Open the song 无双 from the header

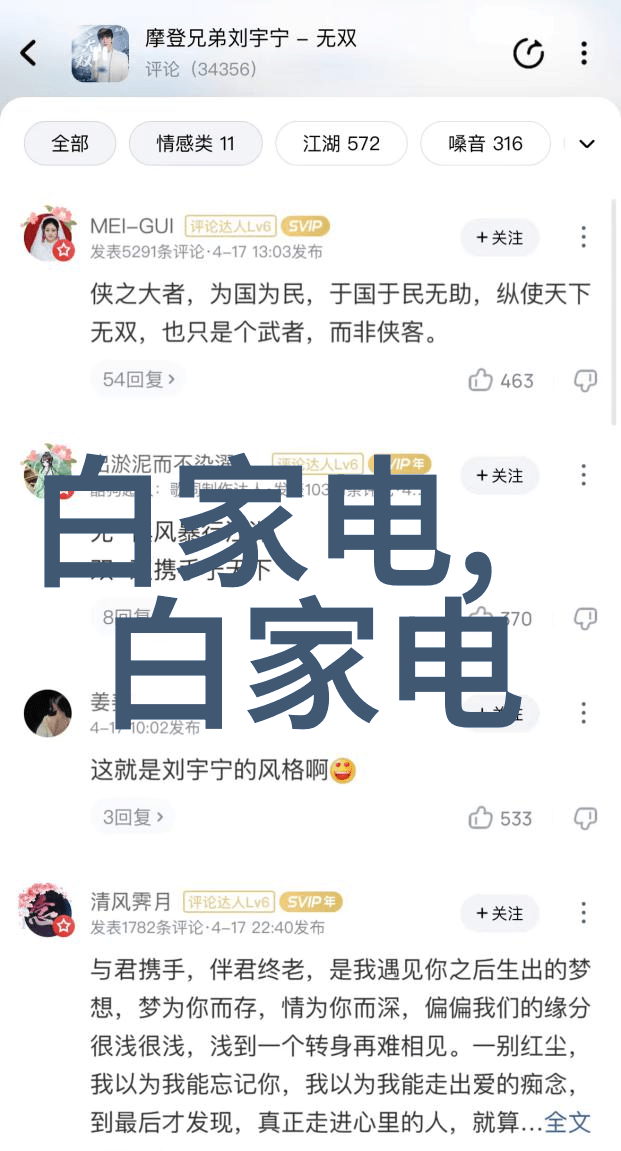(x=250, y=39)
